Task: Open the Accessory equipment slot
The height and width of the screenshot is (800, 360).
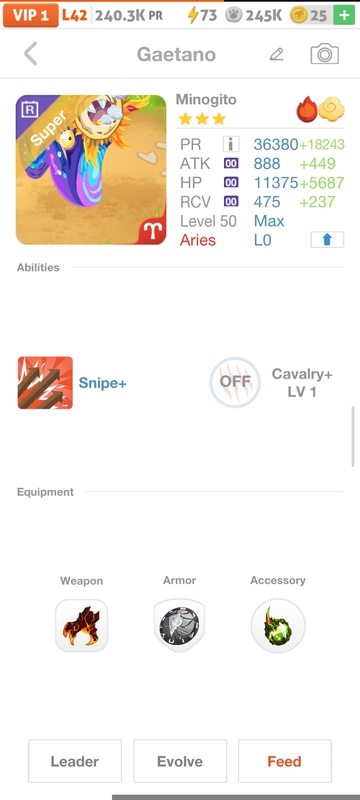Action: (278, 626)
